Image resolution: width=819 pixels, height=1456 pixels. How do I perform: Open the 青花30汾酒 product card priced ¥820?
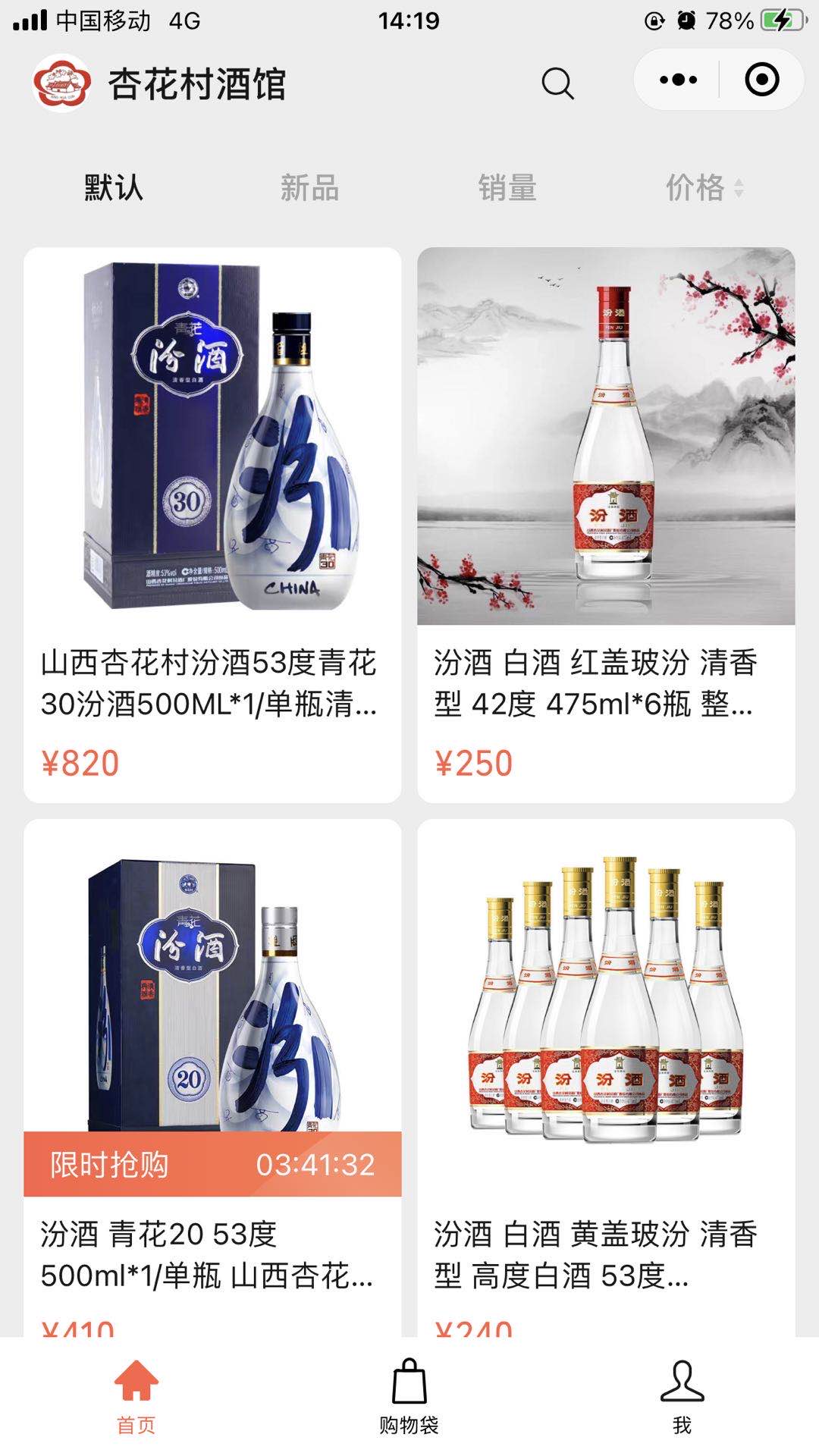click(212, 525)
